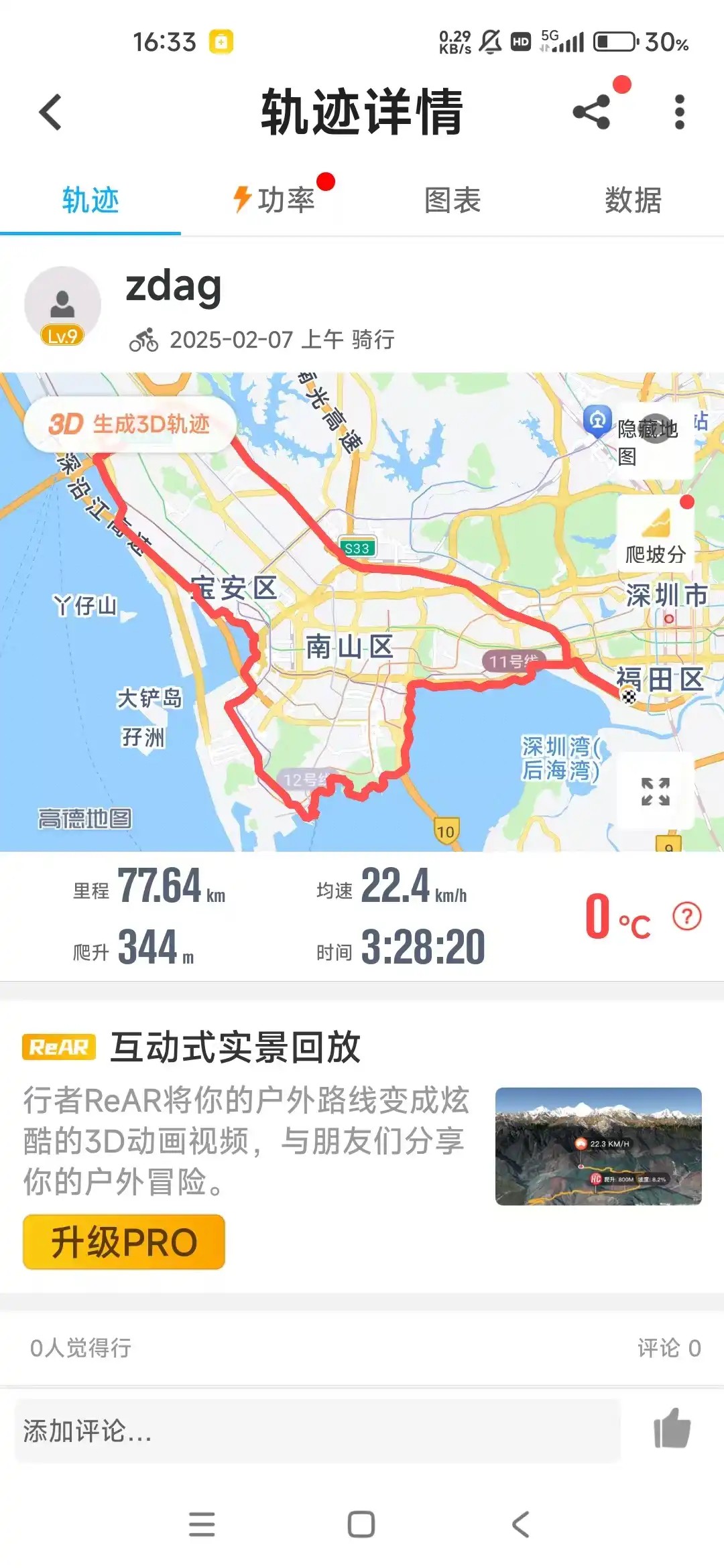The width and height of the screenshot is (724, 1568).
Task: Expand the map to fullscreen
Action: coord(655,791)
